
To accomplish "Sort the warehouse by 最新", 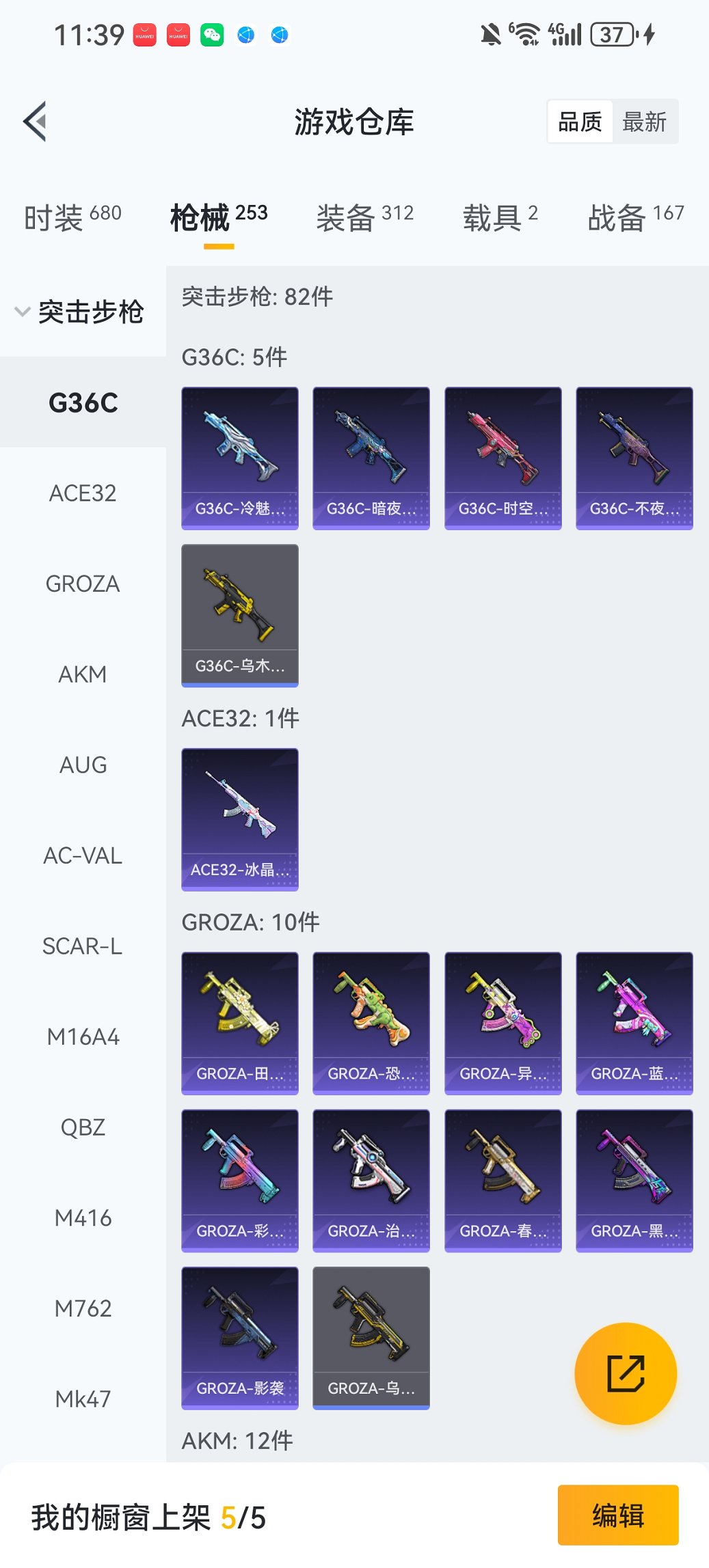I will [644, 122].
